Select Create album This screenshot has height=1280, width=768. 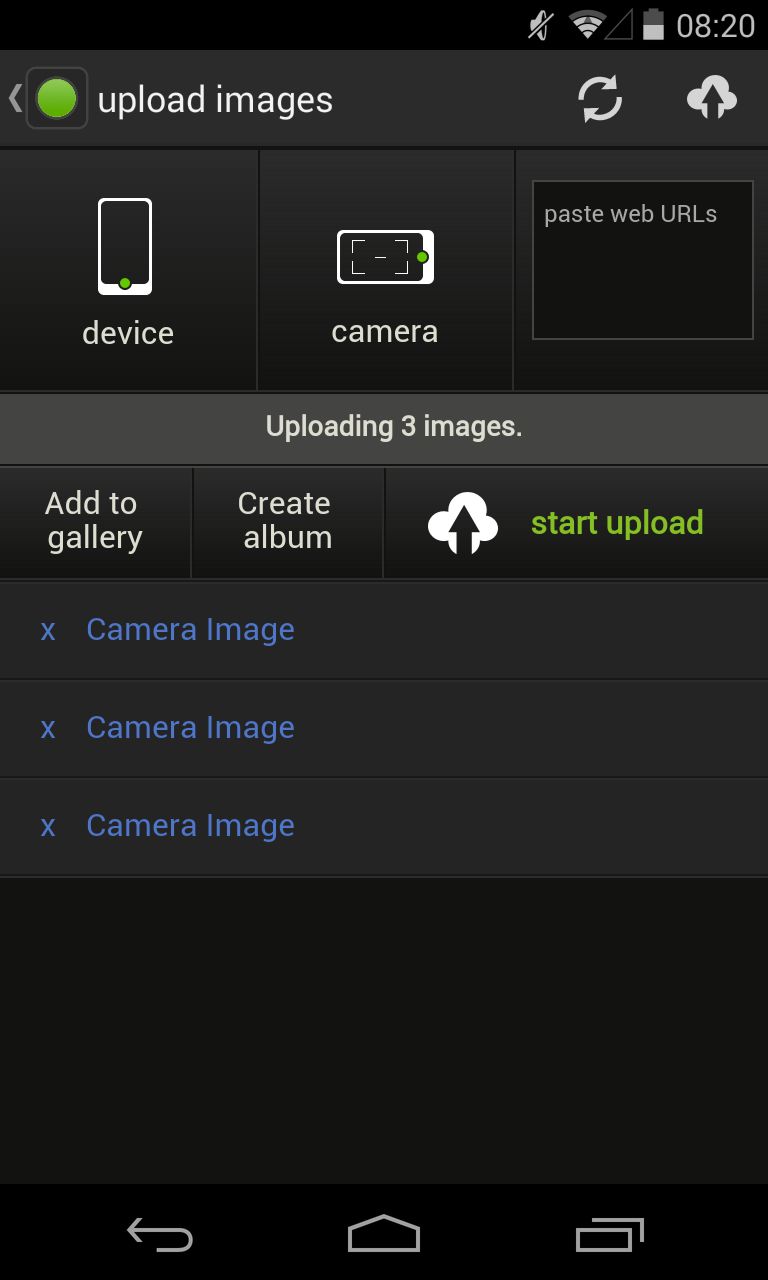287,521
